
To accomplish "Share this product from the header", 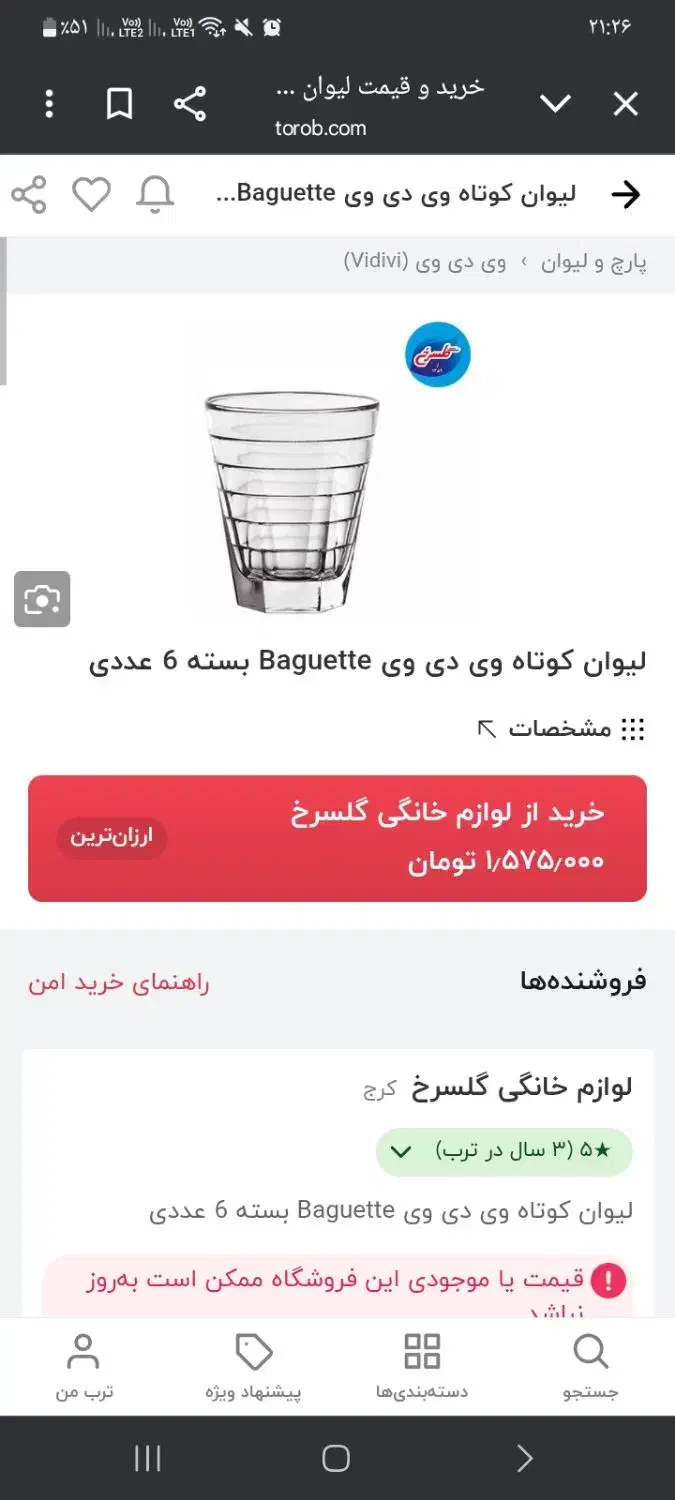I will click(x=29, y=194).
